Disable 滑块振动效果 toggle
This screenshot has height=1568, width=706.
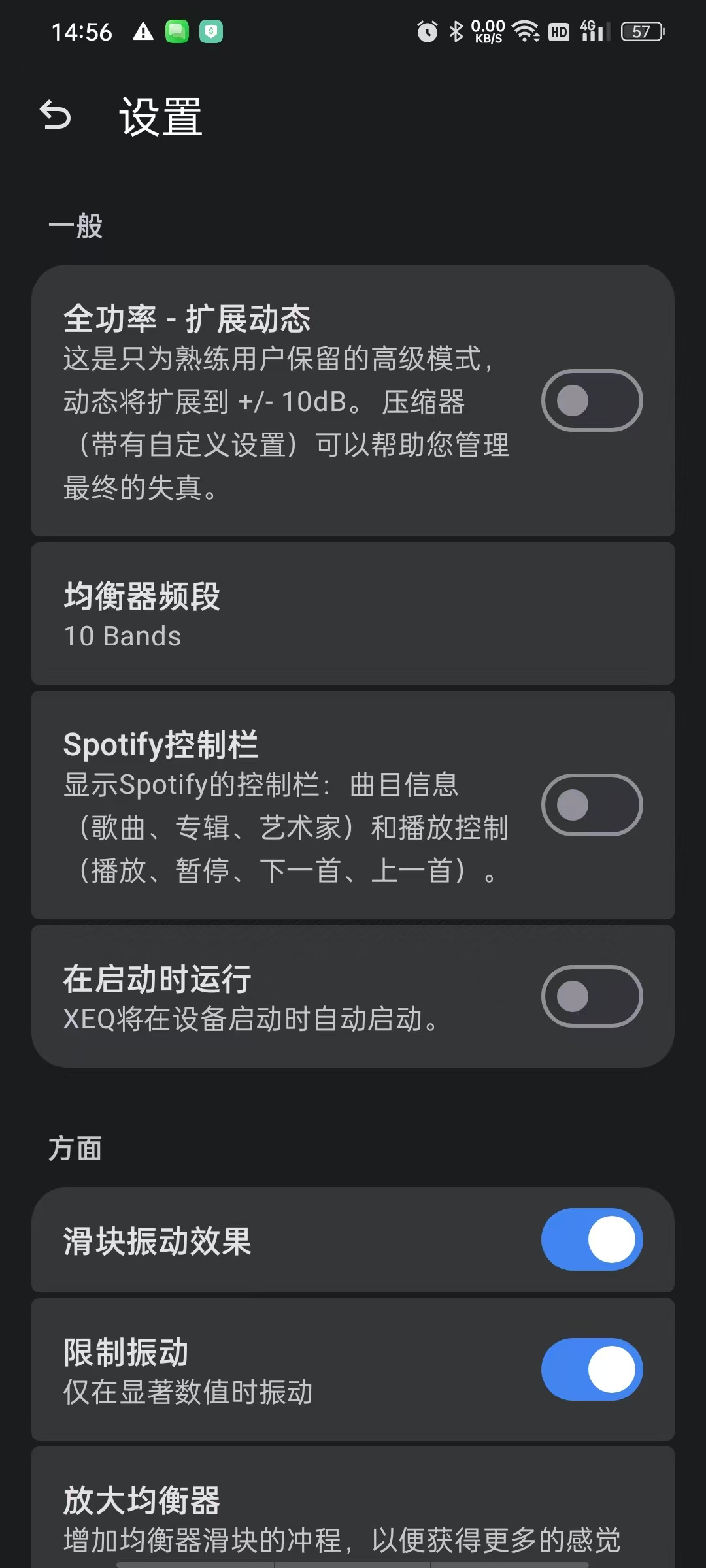(x=592, y=1239)
